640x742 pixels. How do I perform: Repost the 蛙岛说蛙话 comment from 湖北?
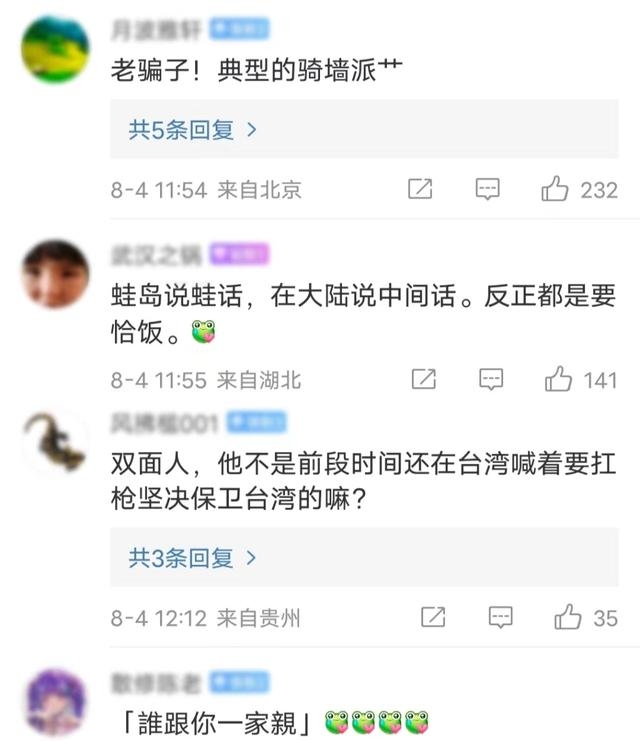[x=424, y=380]
